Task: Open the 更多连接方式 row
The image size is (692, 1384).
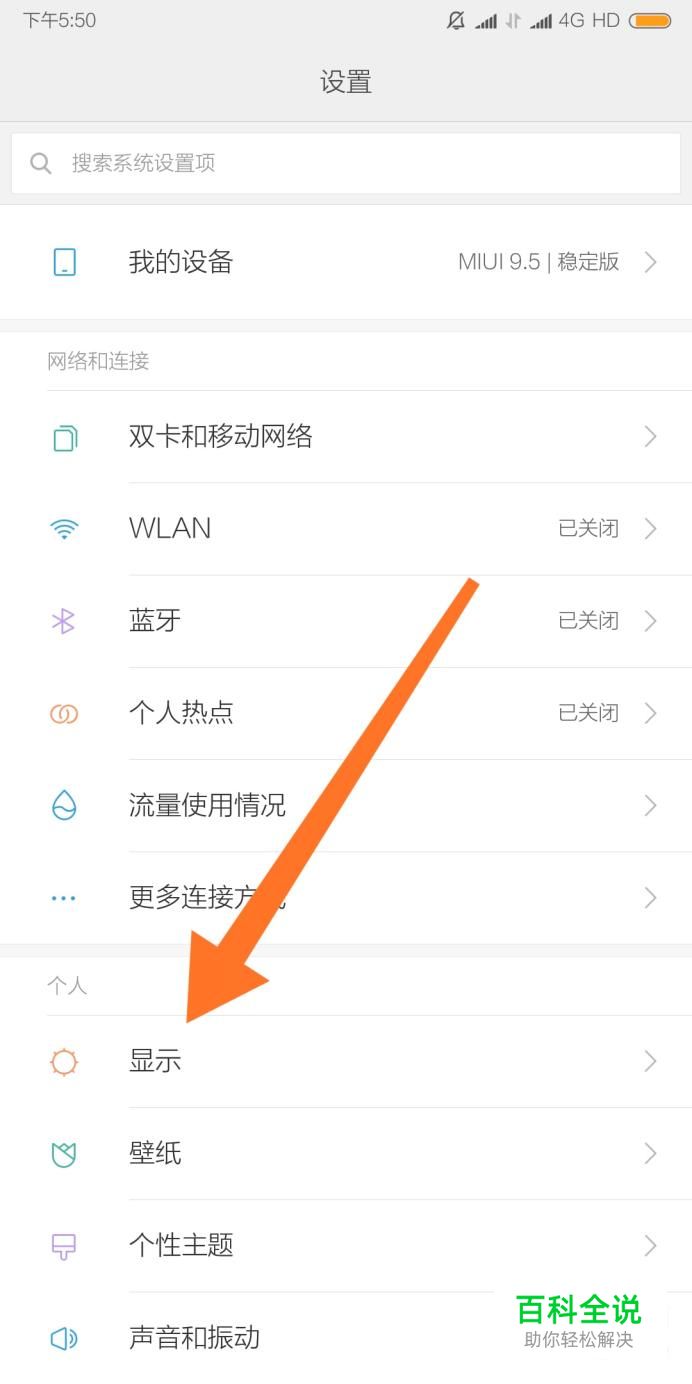Action: coord(346,898)
